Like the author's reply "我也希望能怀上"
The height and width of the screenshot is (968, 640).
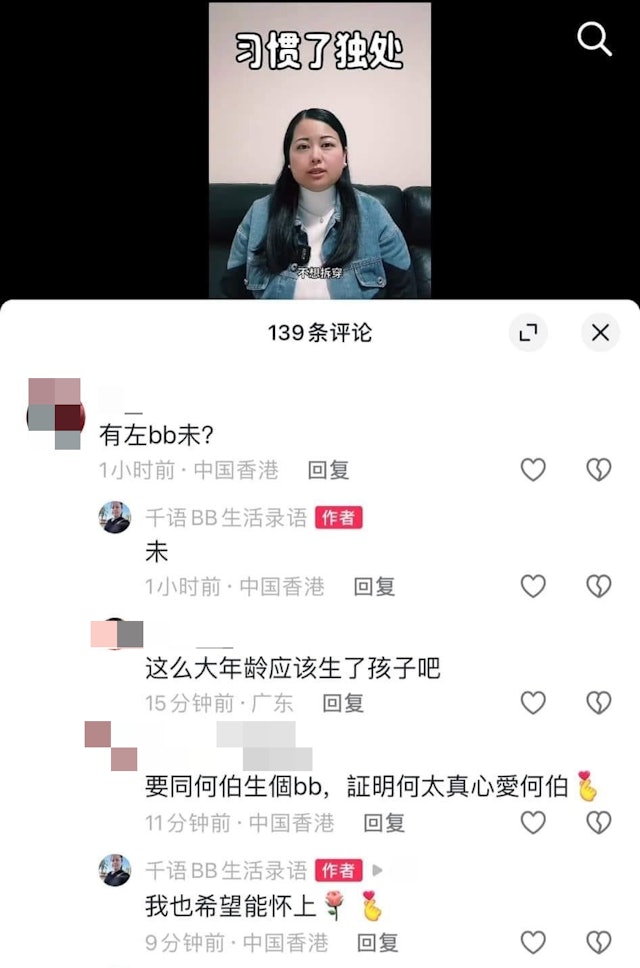(533, 941)
